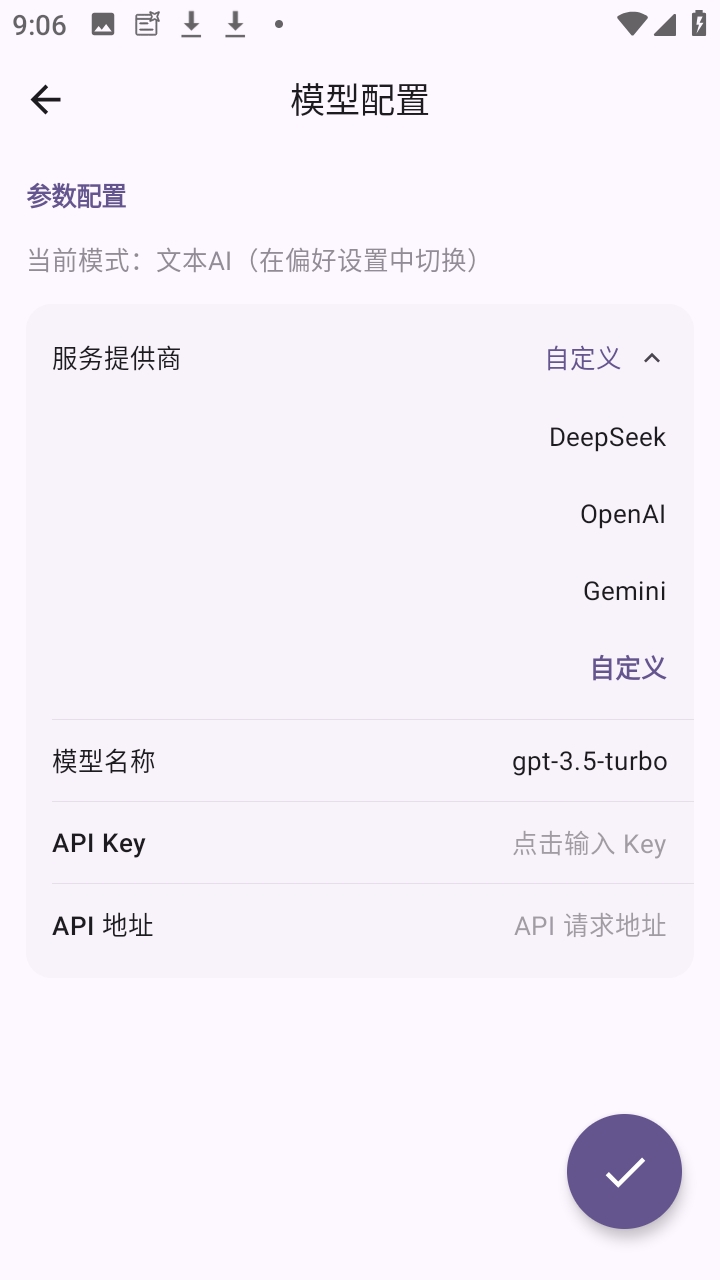Collapse the 服务提供商 dropdown
This screenshot has width=720, height=1280.
[x=652, y=358]
